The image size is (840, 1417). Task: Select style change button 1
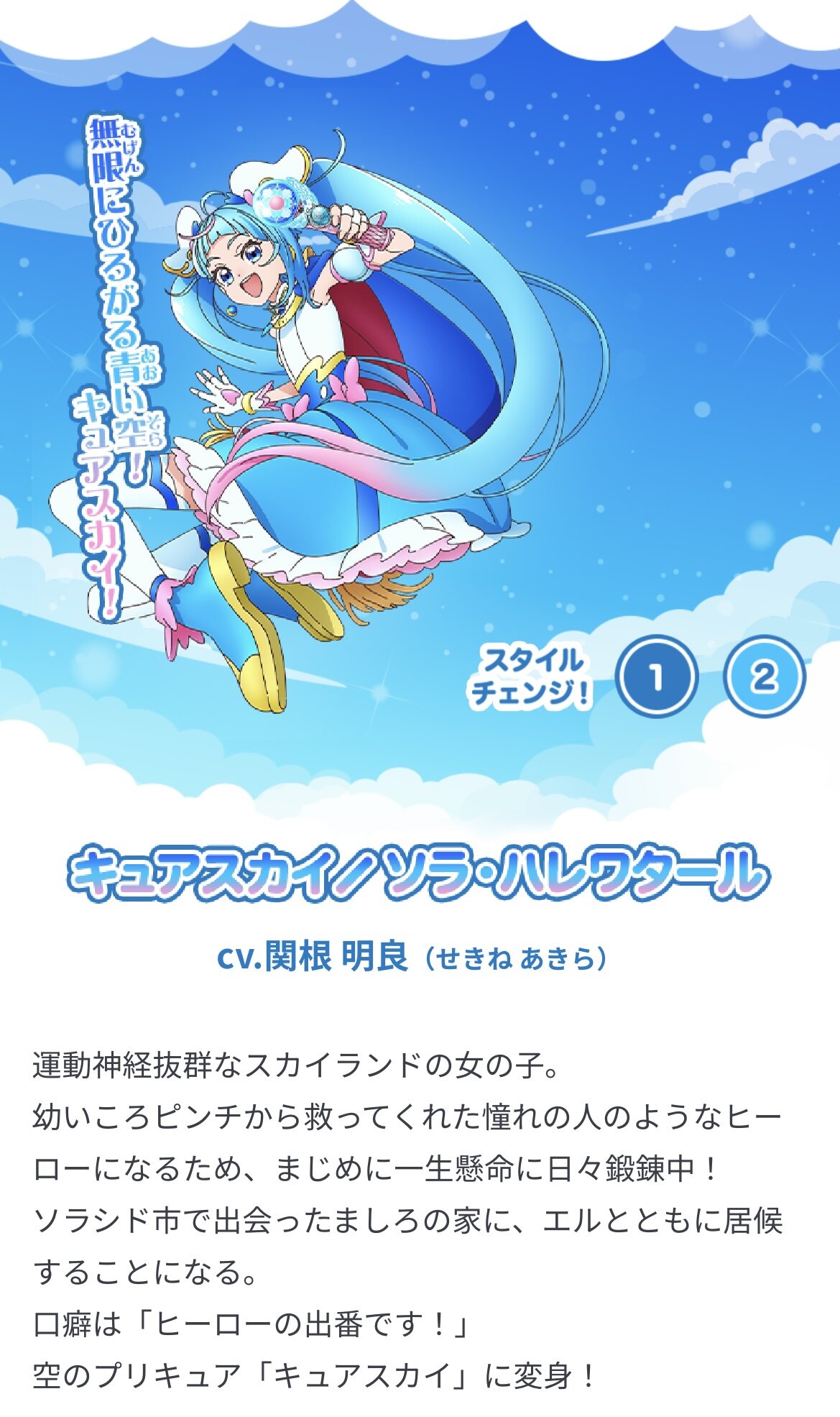click(655, 677)
